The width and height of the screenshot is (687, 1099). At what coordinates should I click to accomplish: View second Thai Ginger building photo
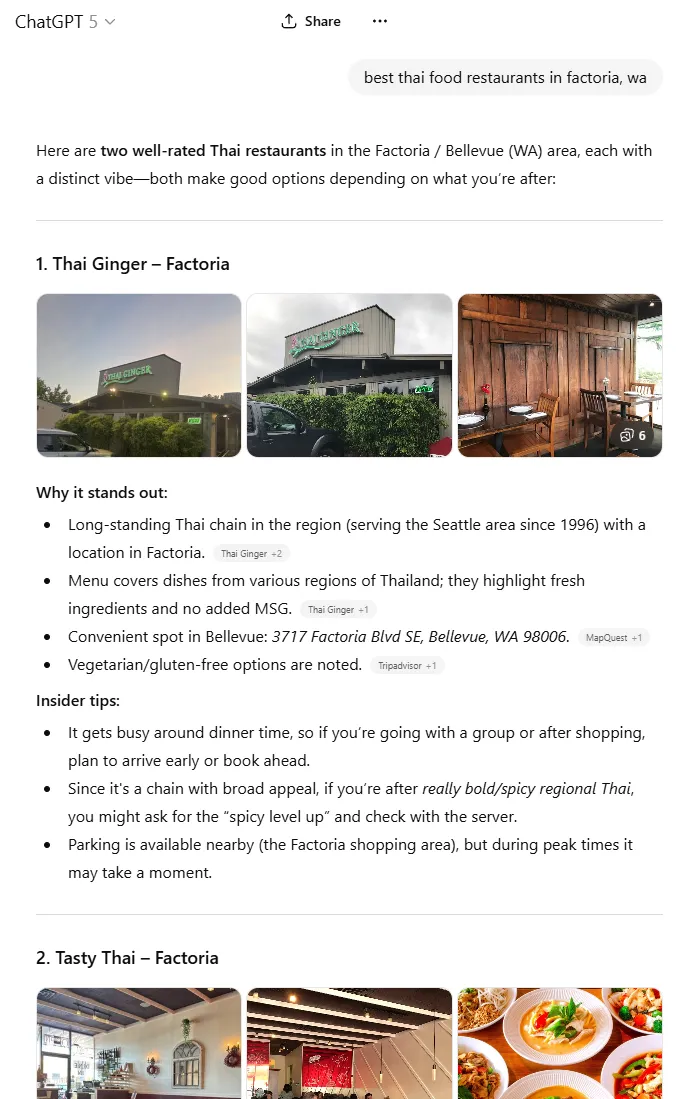(349, 375)
